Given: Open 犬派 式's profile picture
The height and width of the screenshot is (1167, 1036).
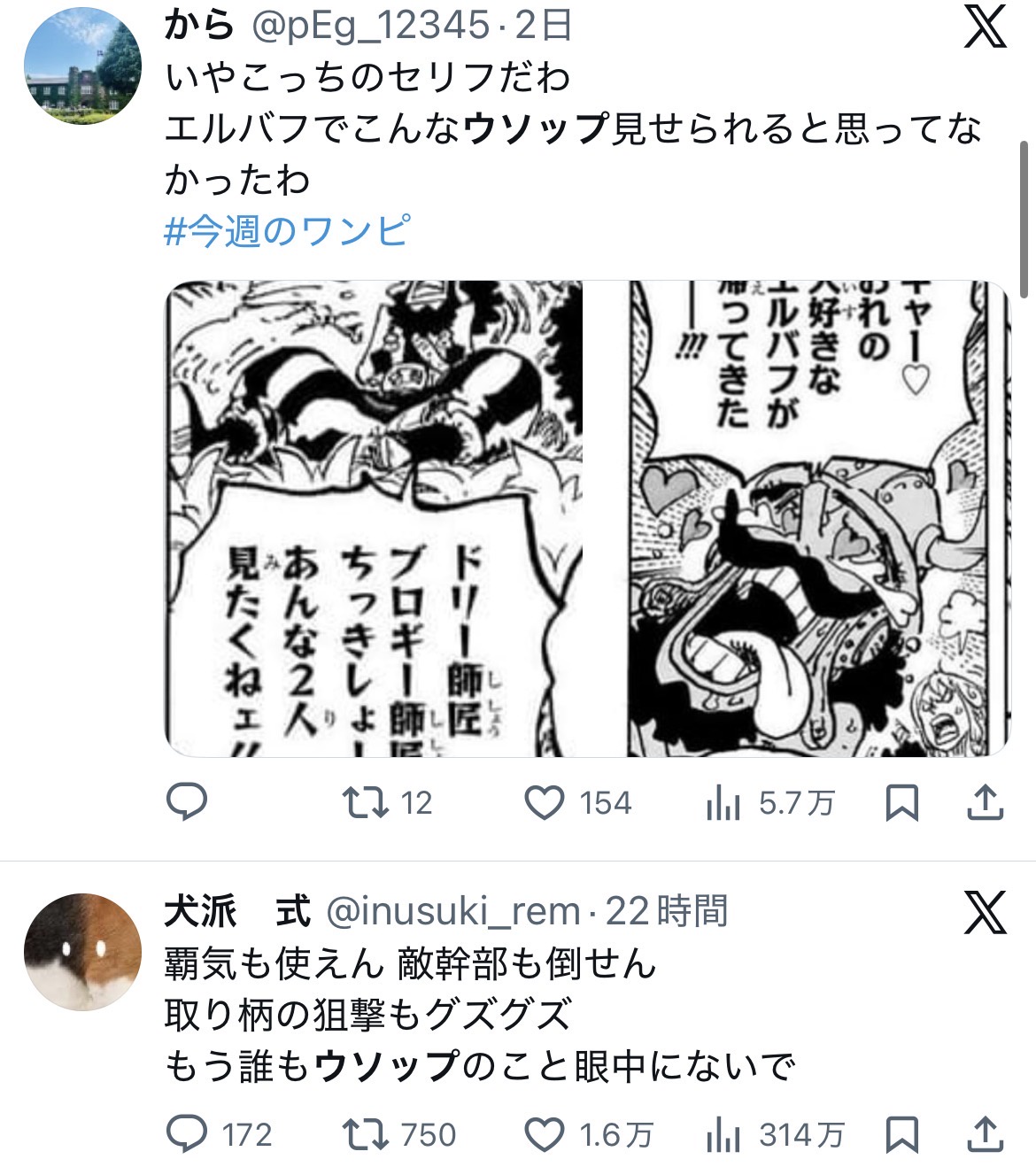Looking at the screenshot, I should coord(81,952).
